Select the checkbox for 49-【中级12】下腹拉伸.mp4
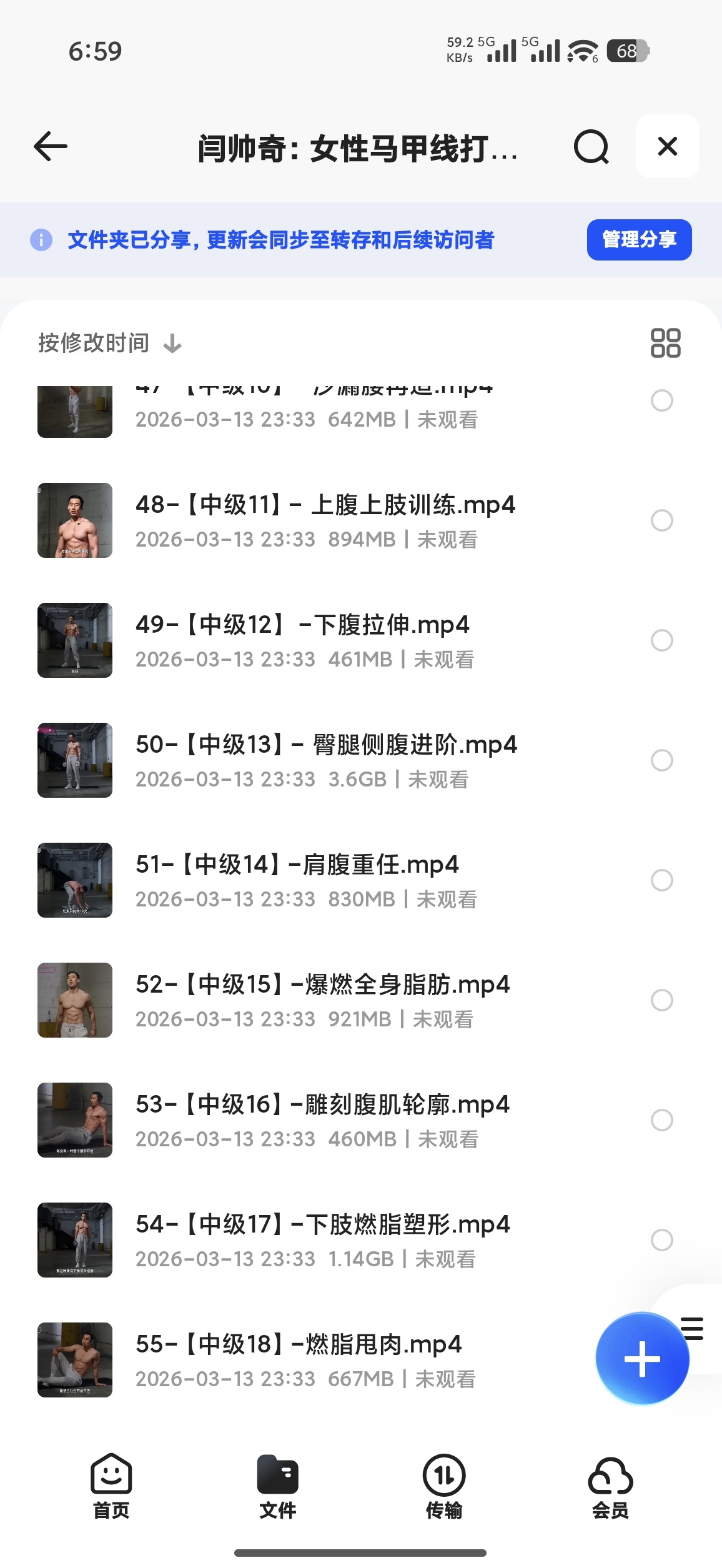The image size is (722, 1568). [661, 640]
